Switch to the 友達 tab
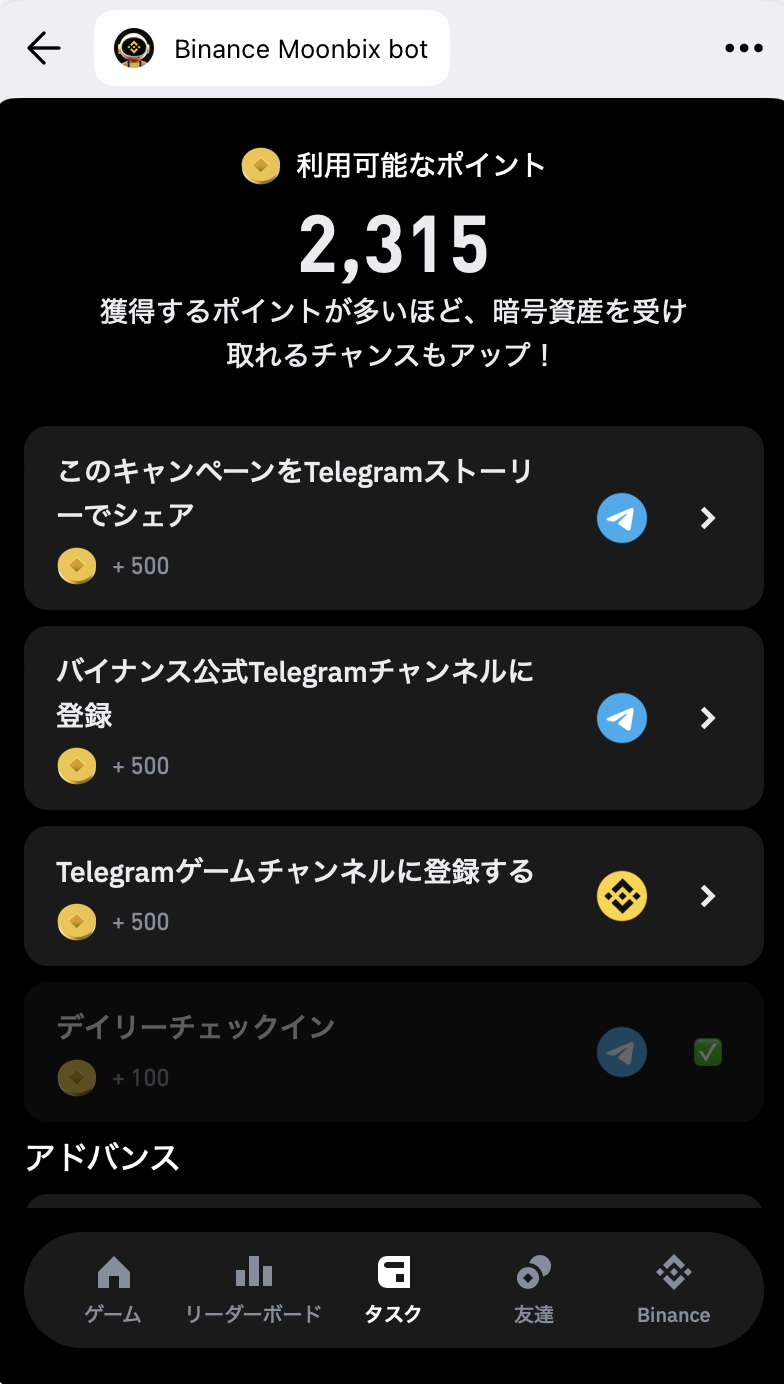The height and width of the screenshot is (1384, 784). click(x=533, y=1290)
